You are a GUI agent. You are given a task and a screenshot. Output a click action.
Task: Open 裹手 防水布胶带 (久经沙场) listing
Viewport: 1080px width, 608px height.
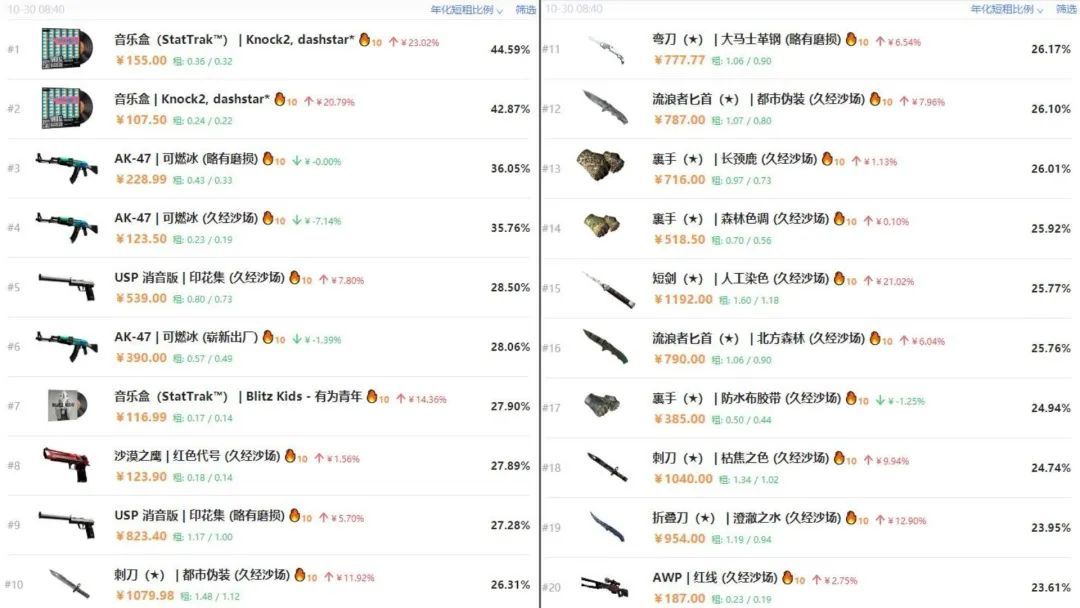(809, 408)
